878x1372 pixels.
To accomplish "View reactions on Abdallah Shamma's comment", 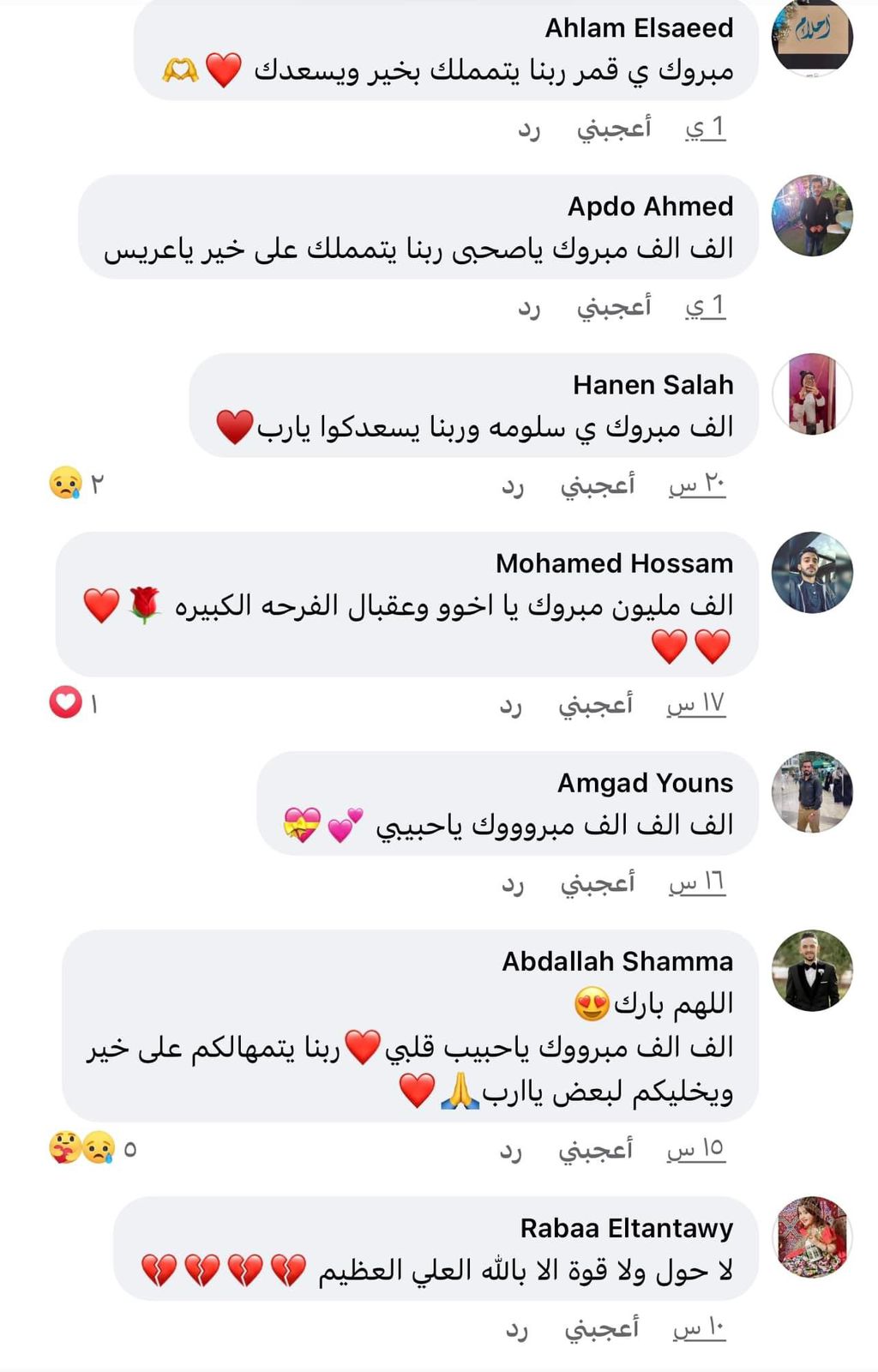I will [x=92, y=1147].
